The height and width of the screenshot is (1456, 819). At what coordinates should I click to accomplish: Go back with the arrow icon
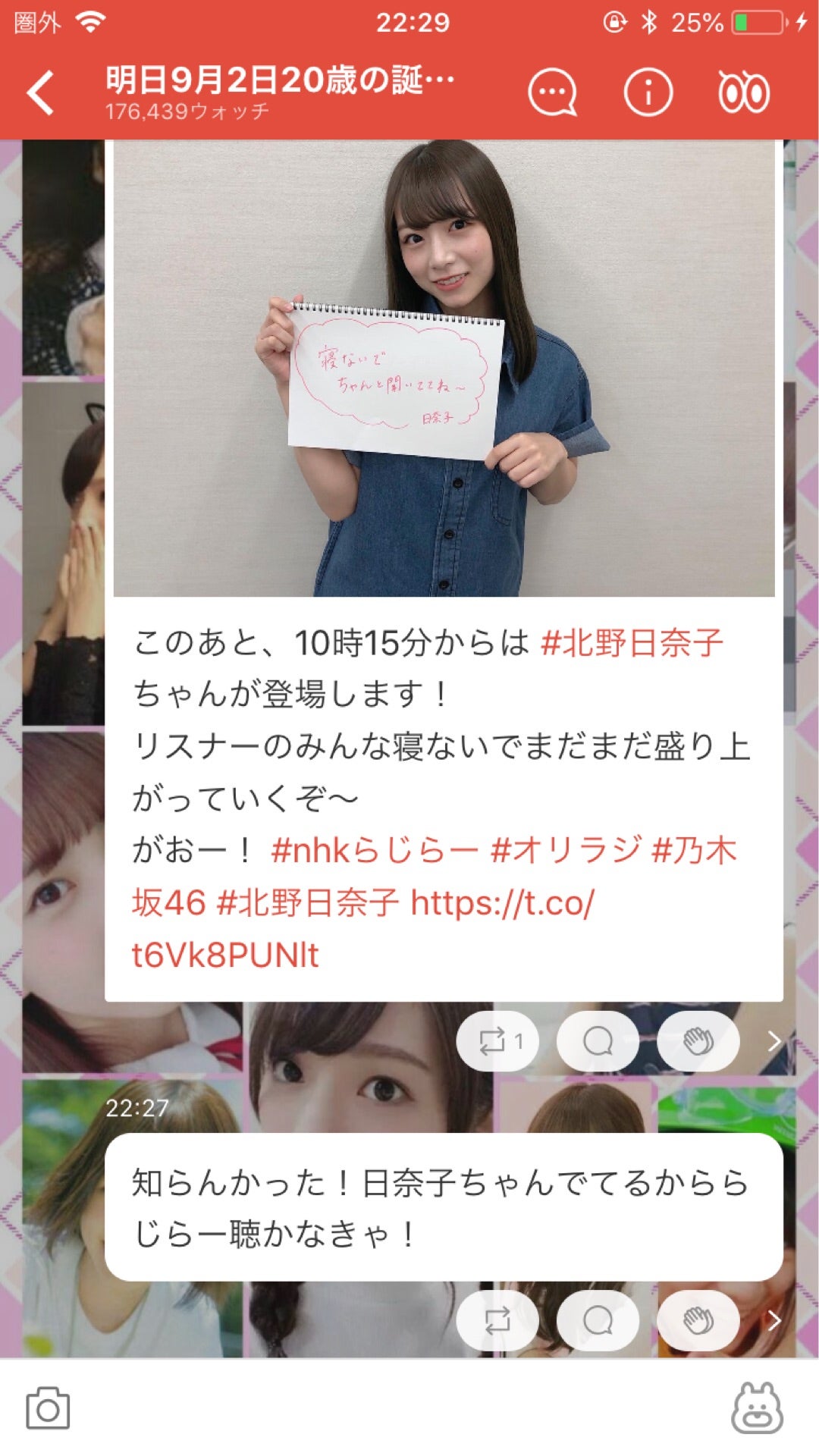click(x=40, y=93)
